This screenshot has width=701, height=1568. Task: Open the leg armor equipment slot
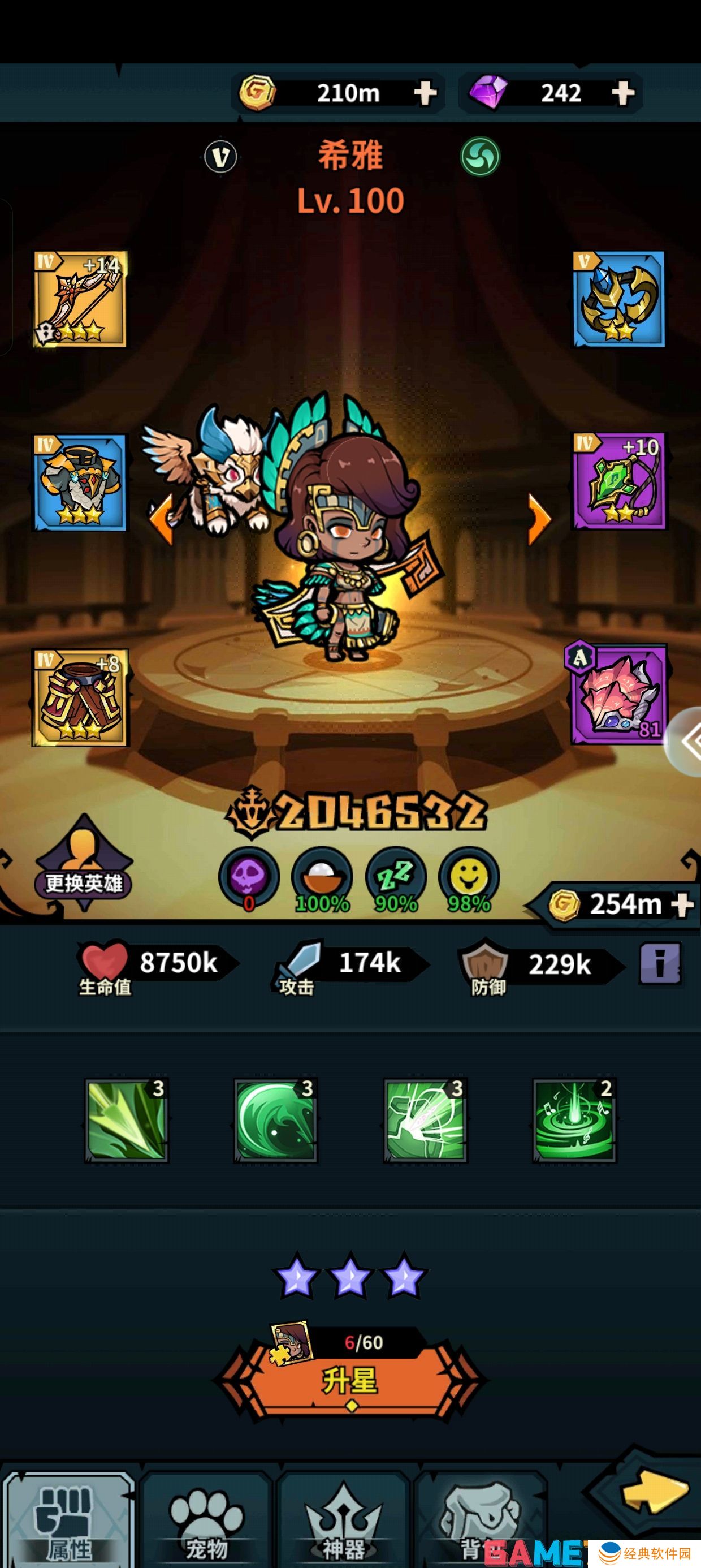[x=80, y=697]
